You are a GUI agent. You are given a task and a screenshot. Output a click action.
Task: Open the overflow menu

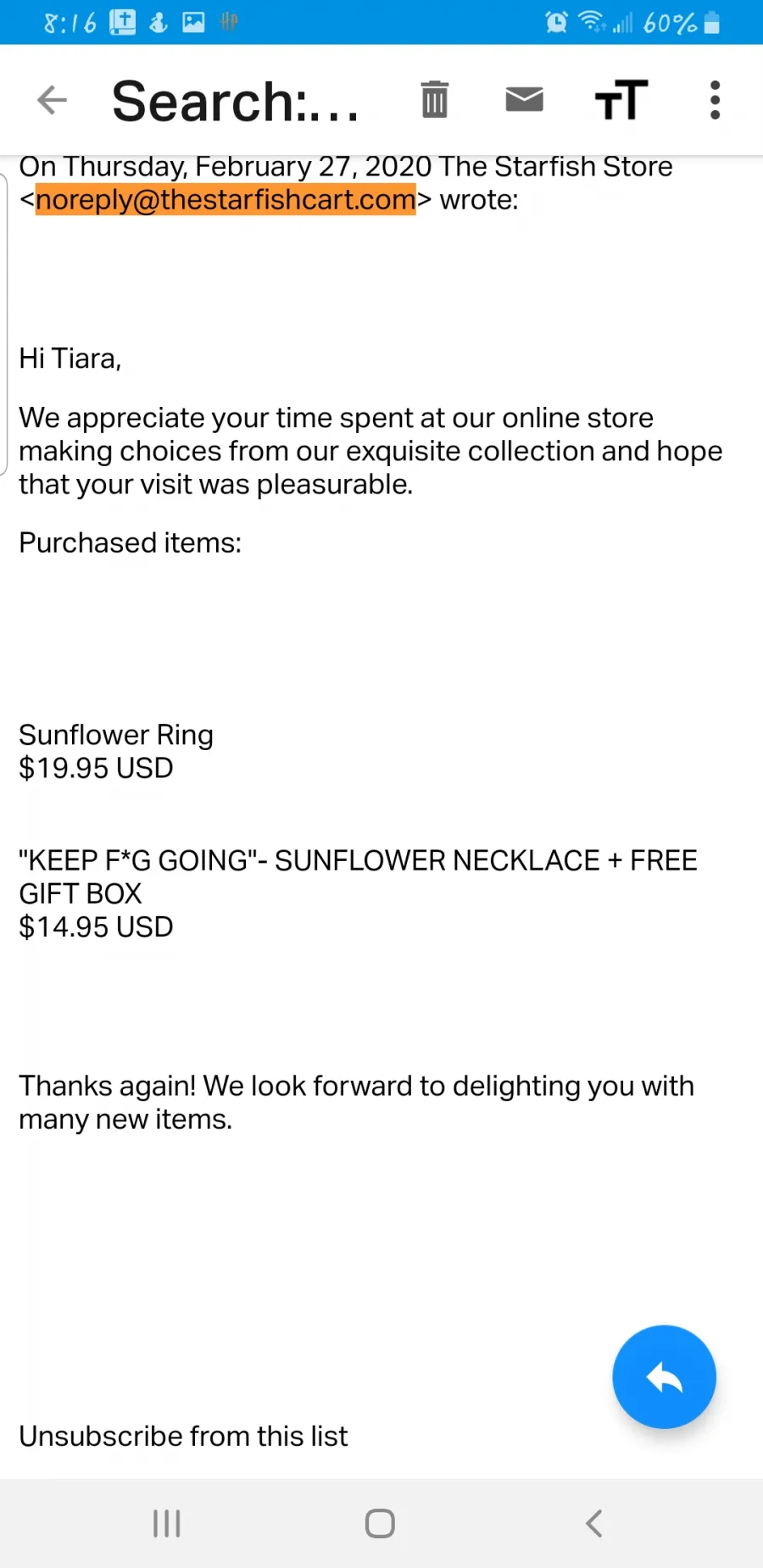[x=716, y=100]
